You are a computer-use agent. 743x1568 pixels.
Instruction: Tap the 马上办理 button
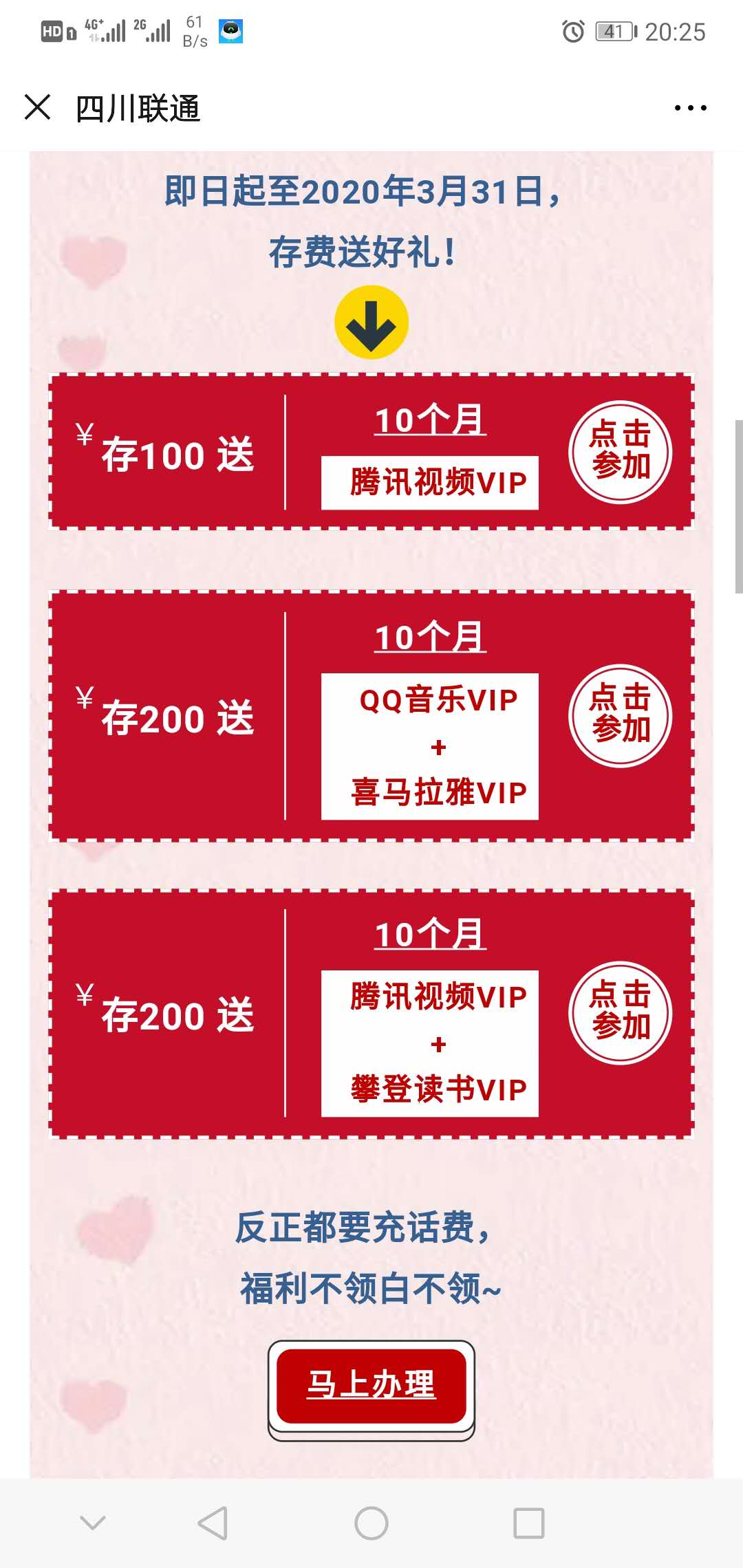click(x=371, y=1386)
